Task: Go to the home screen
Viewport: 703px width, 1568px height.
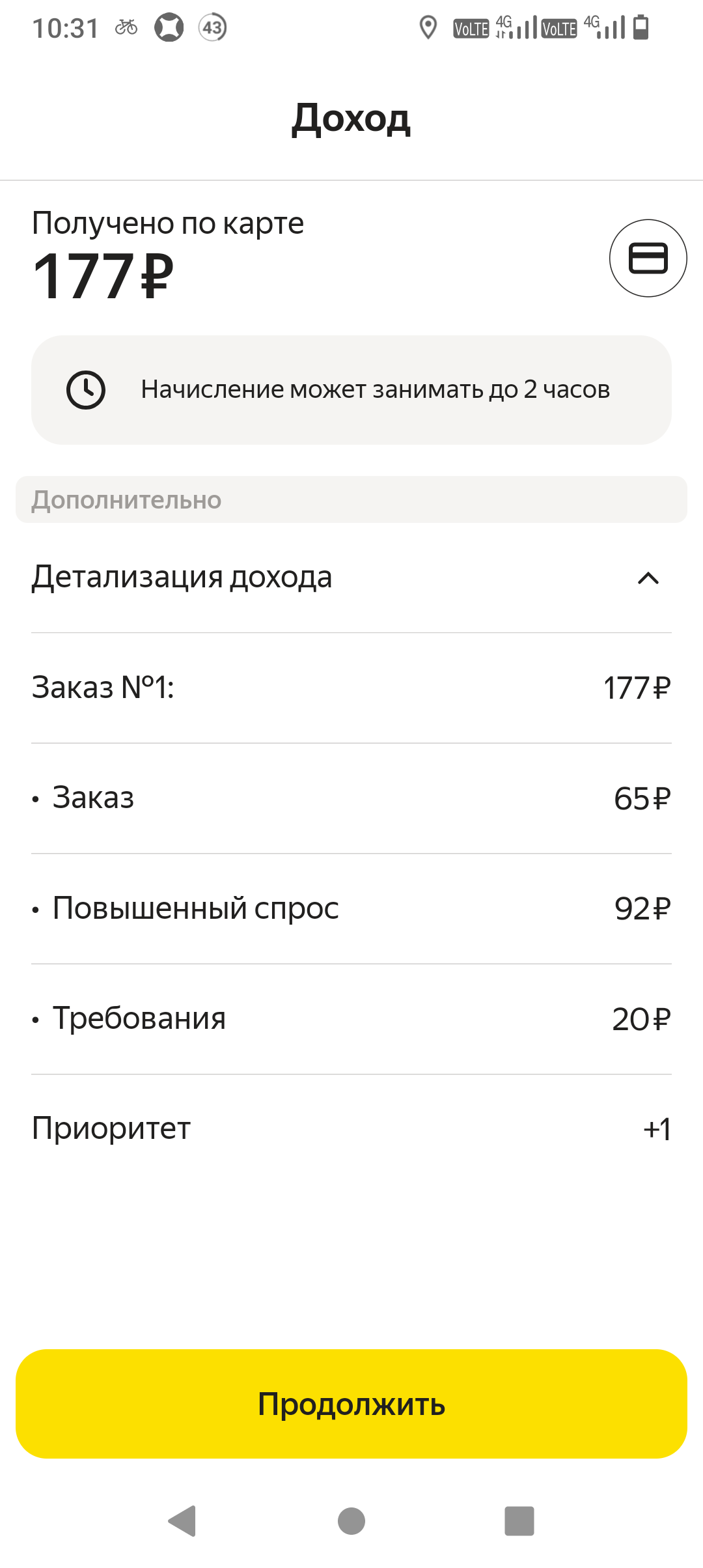Action: pos(351,1521)
